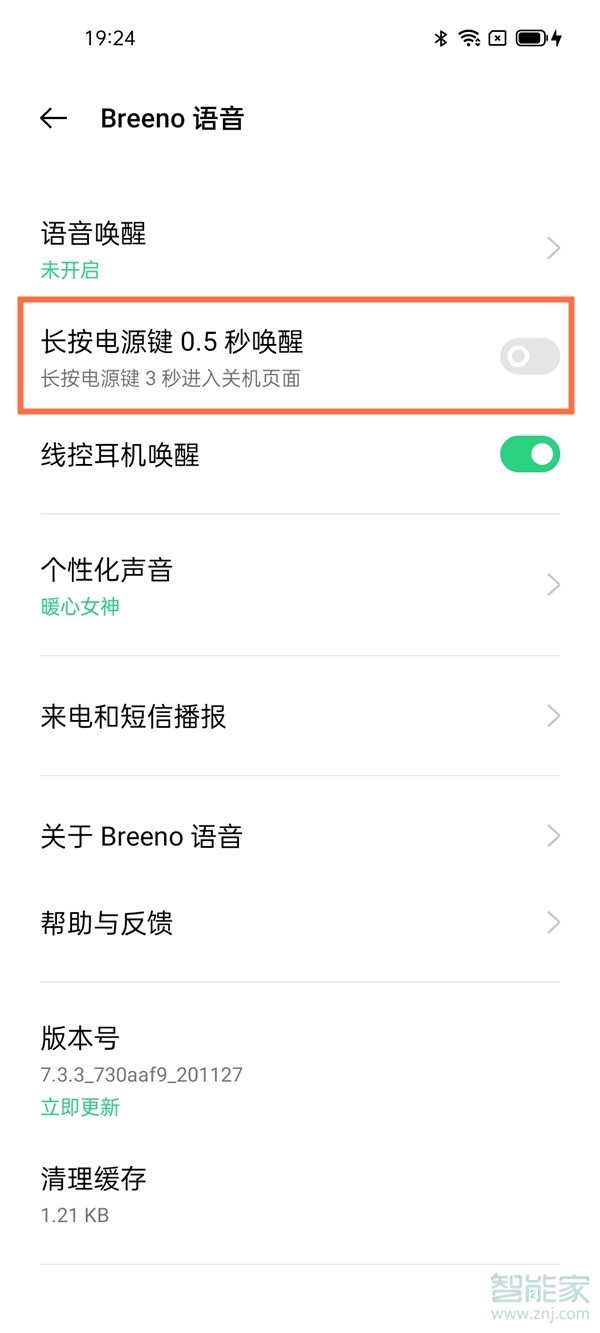Image resolution: width=600 pixels, height=1333 pixels.
Task: Open 来电和短信播报 settings
Action: click(x=298, y=716)
